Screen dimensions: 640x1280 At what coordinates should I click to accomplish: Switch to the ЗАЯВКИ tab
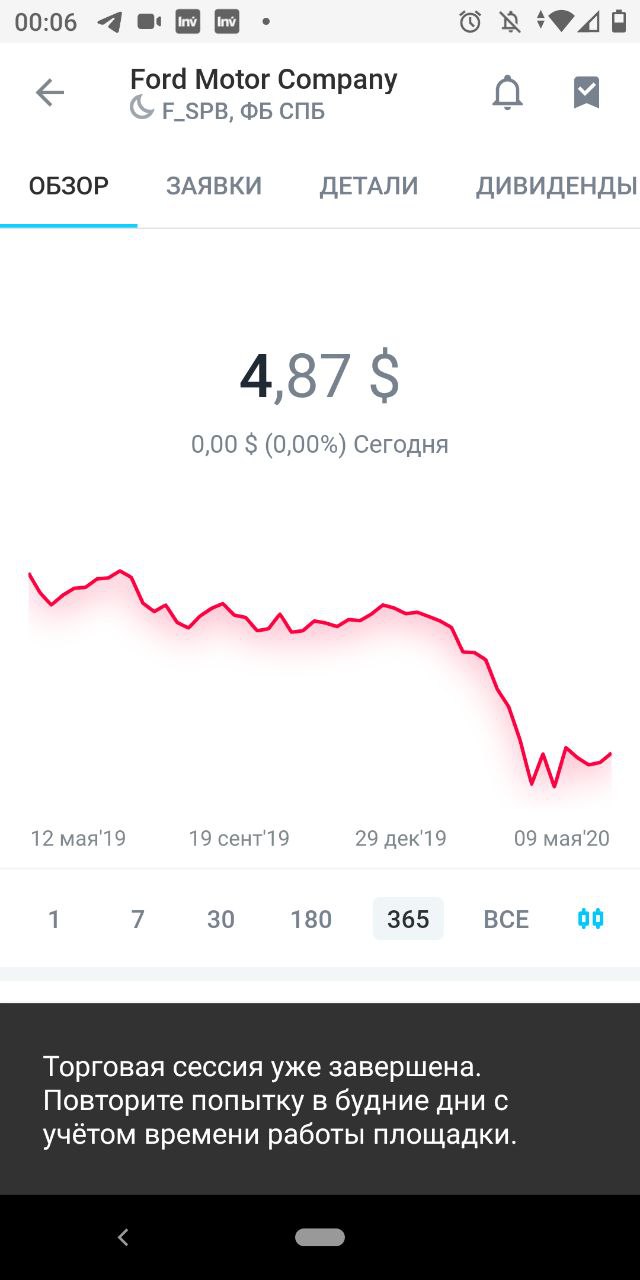214,185
